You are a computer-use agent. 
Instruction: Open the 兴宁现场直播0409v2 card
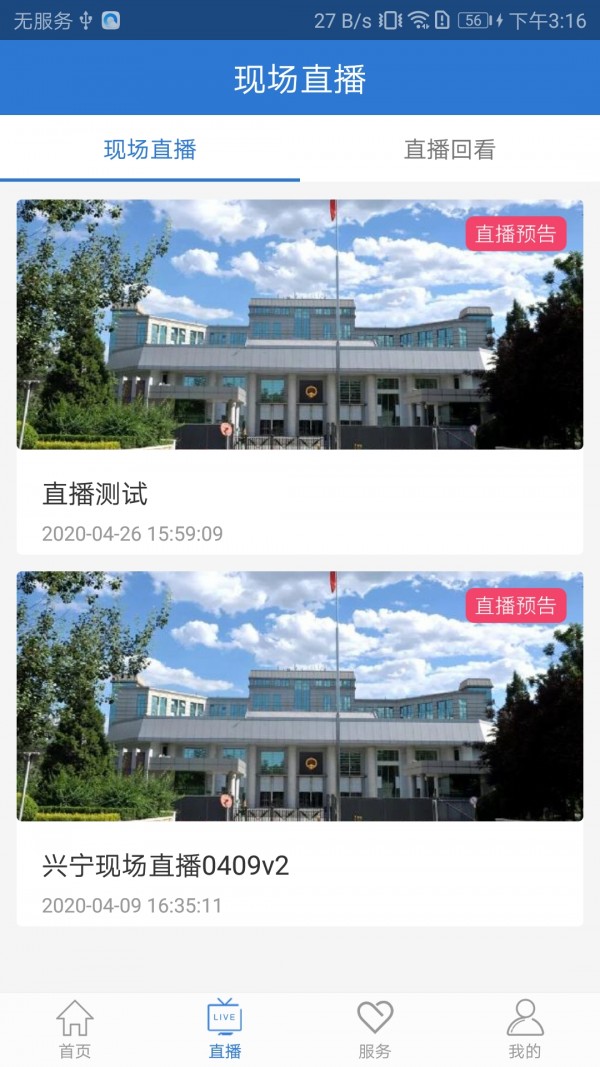(300, 748)
